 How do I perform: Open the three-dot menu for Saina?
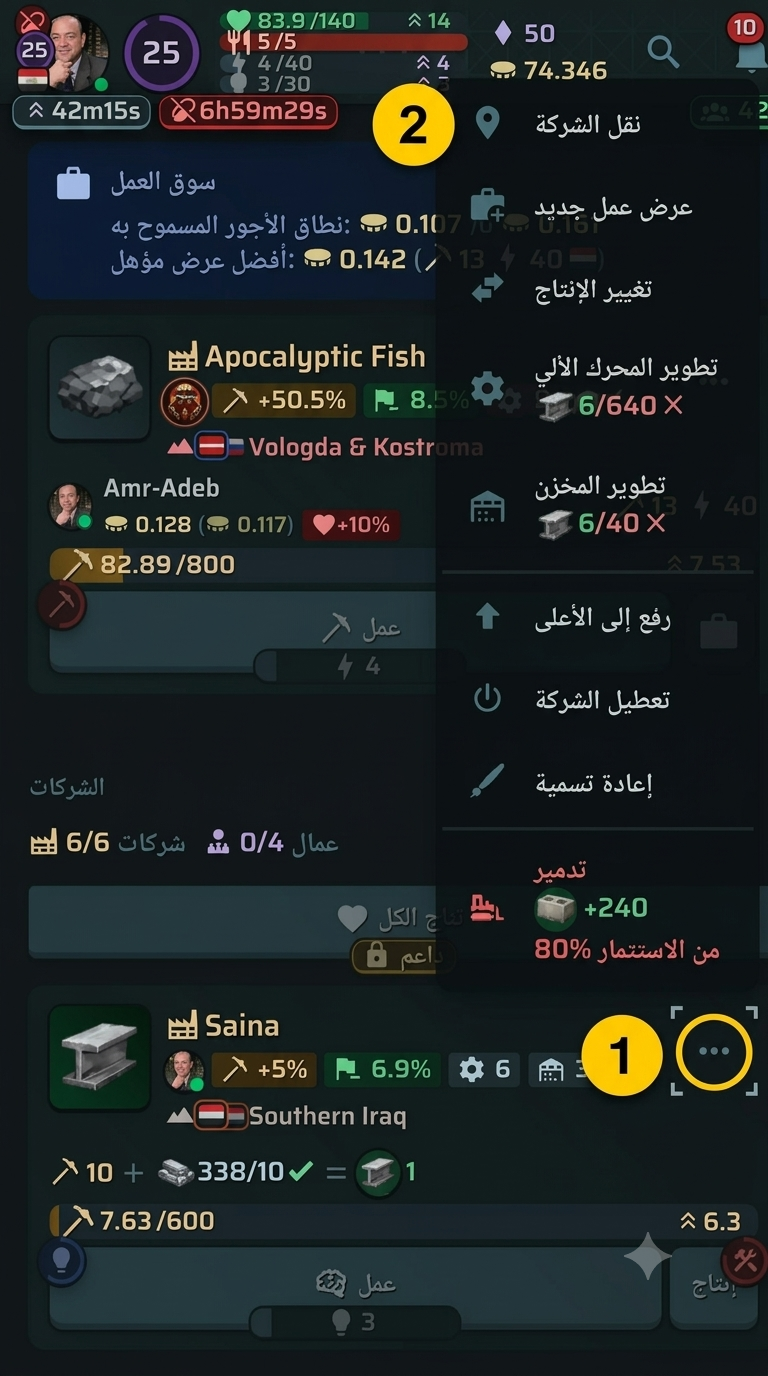[x=714, y=1052]
